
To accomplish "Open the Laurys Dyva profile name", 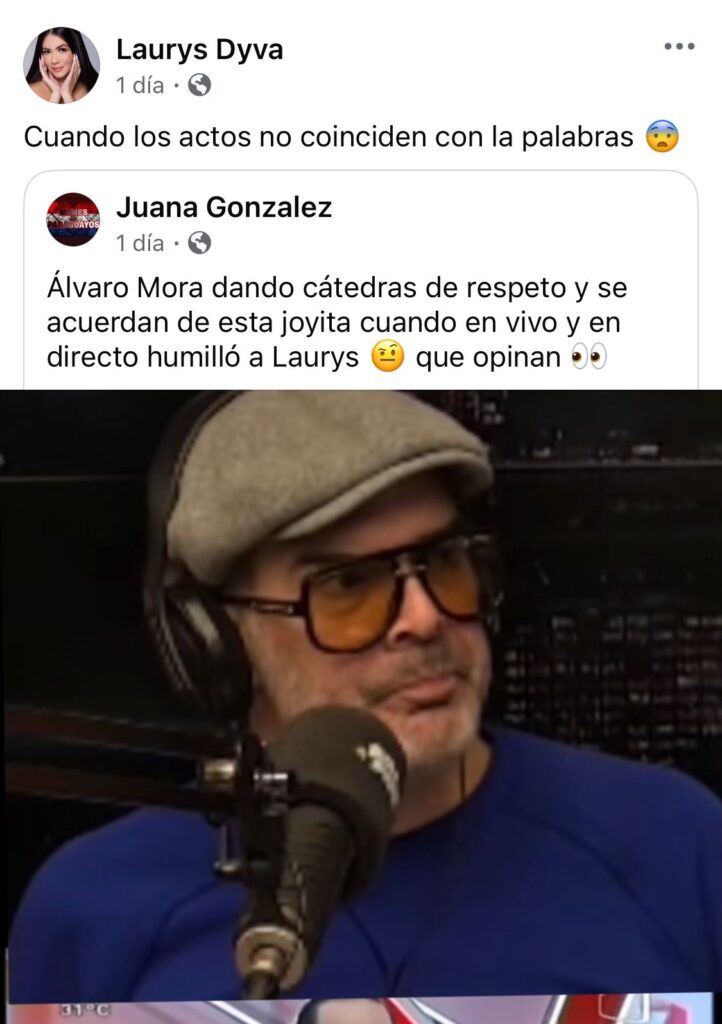I will tap(199, 48).
